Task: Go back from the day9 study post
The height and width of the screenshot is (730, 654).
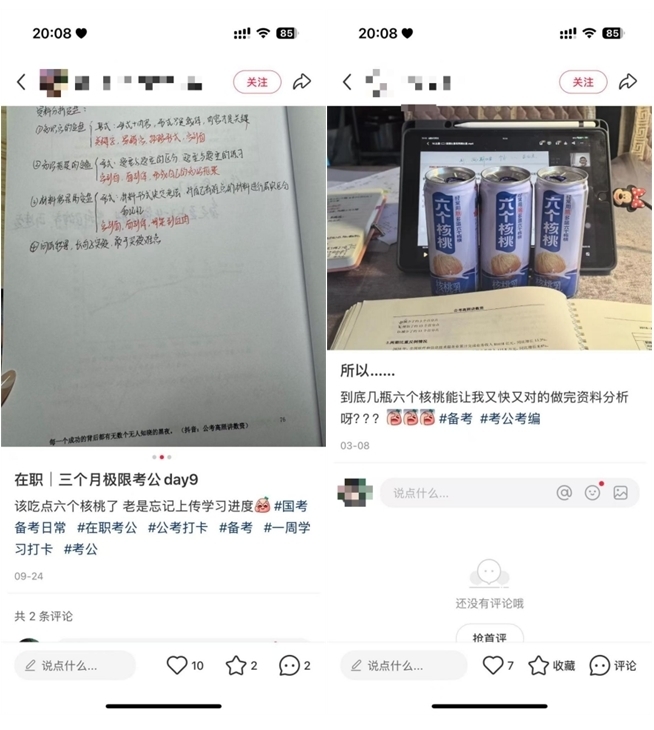Action: click(21, 82)
